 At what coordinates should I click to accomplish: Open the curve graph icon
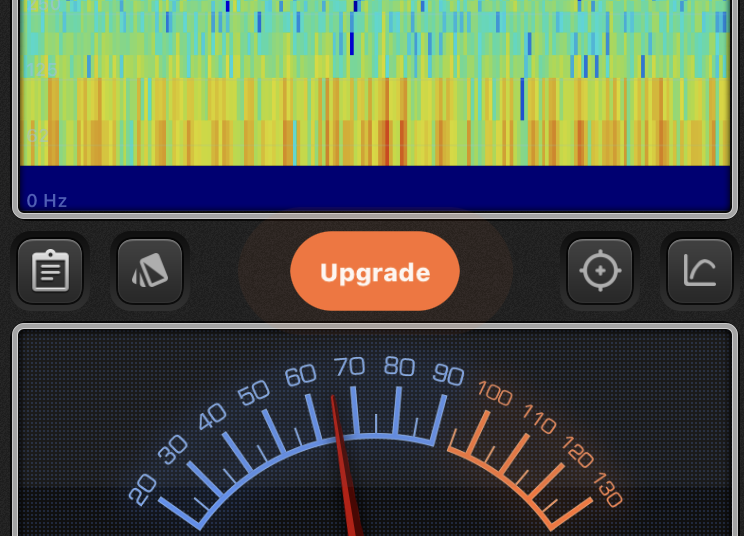[x=700, y=271]
